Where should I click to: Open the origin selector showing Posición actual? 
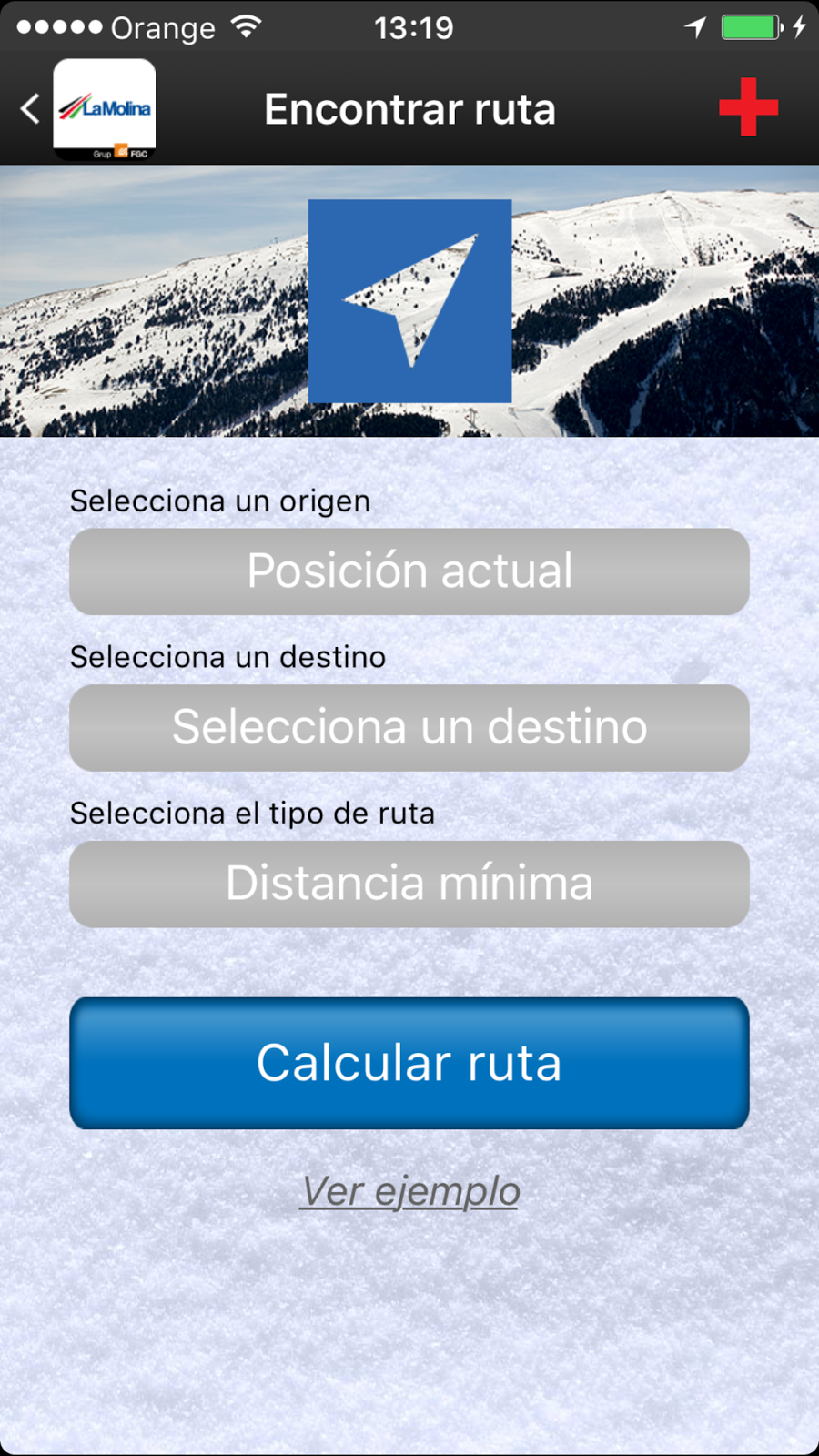(409, 571)
